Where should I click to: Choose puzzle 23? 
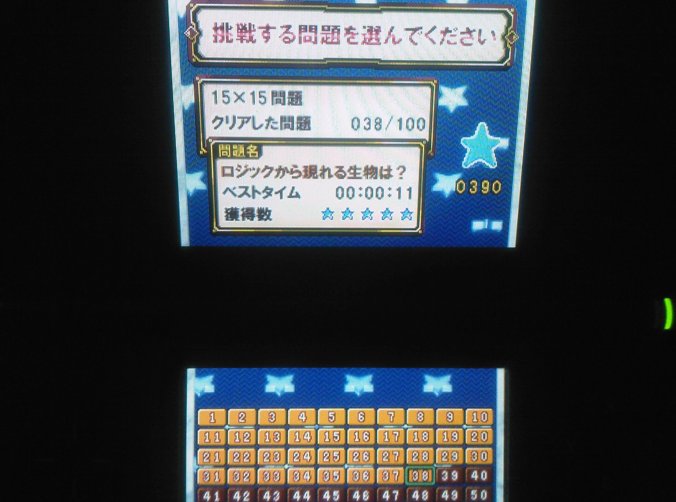click(x=272, y=456)
